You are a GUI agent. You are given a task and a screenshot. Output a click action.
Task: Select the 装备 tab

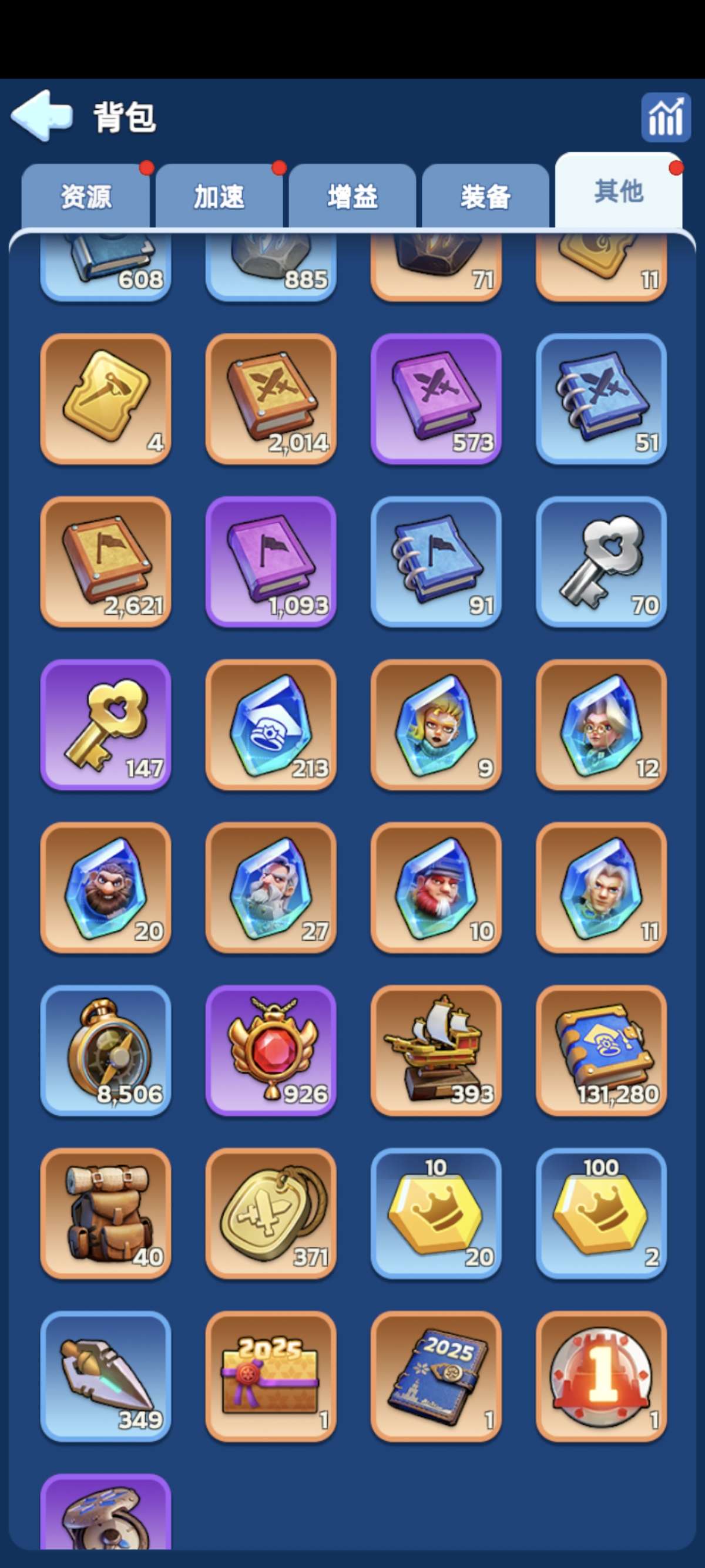(485, 196)
